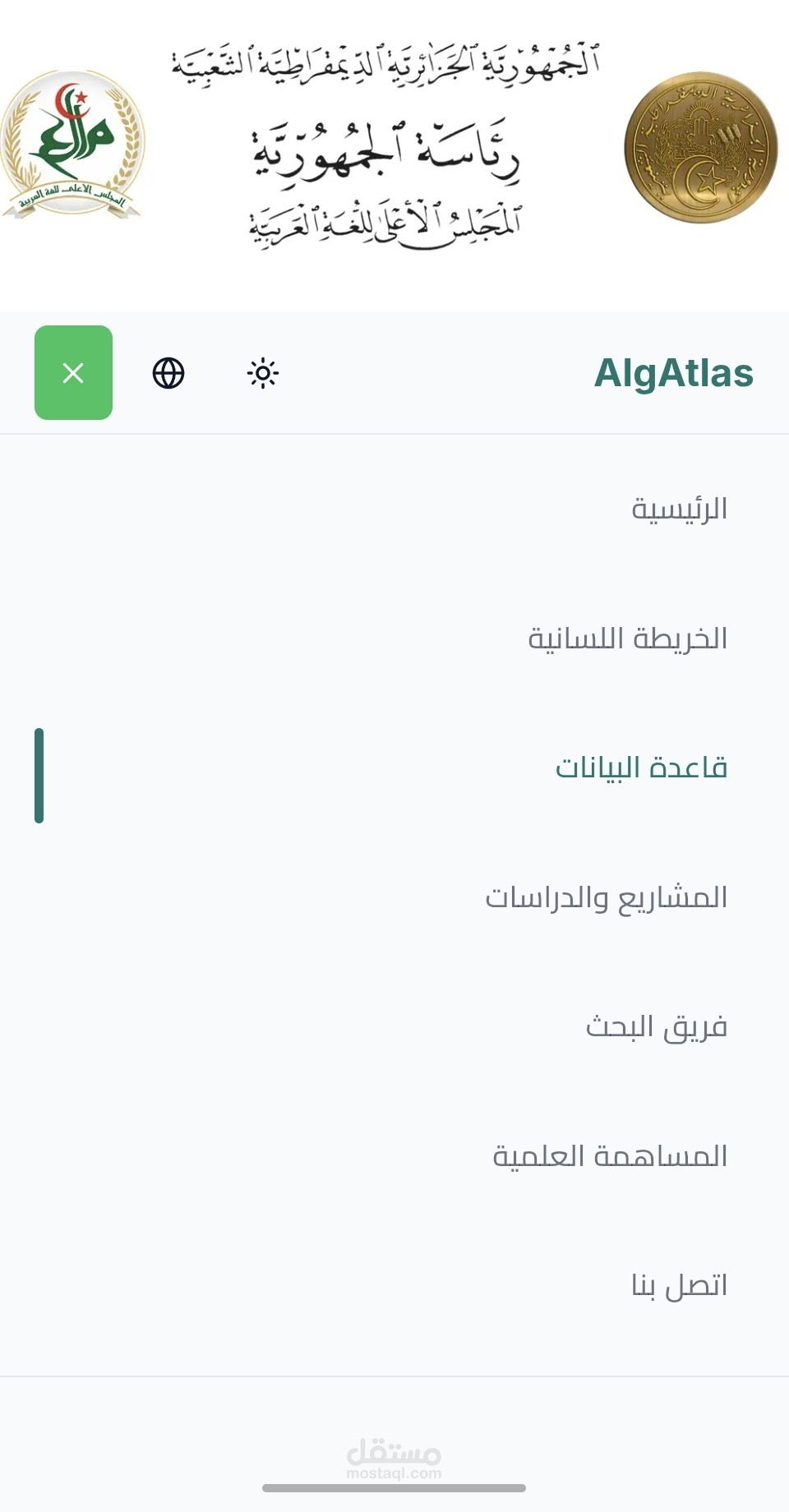Open المساهمة العلمية scientific contribution
789x1512 pixels.
(x=610, y=1156)
